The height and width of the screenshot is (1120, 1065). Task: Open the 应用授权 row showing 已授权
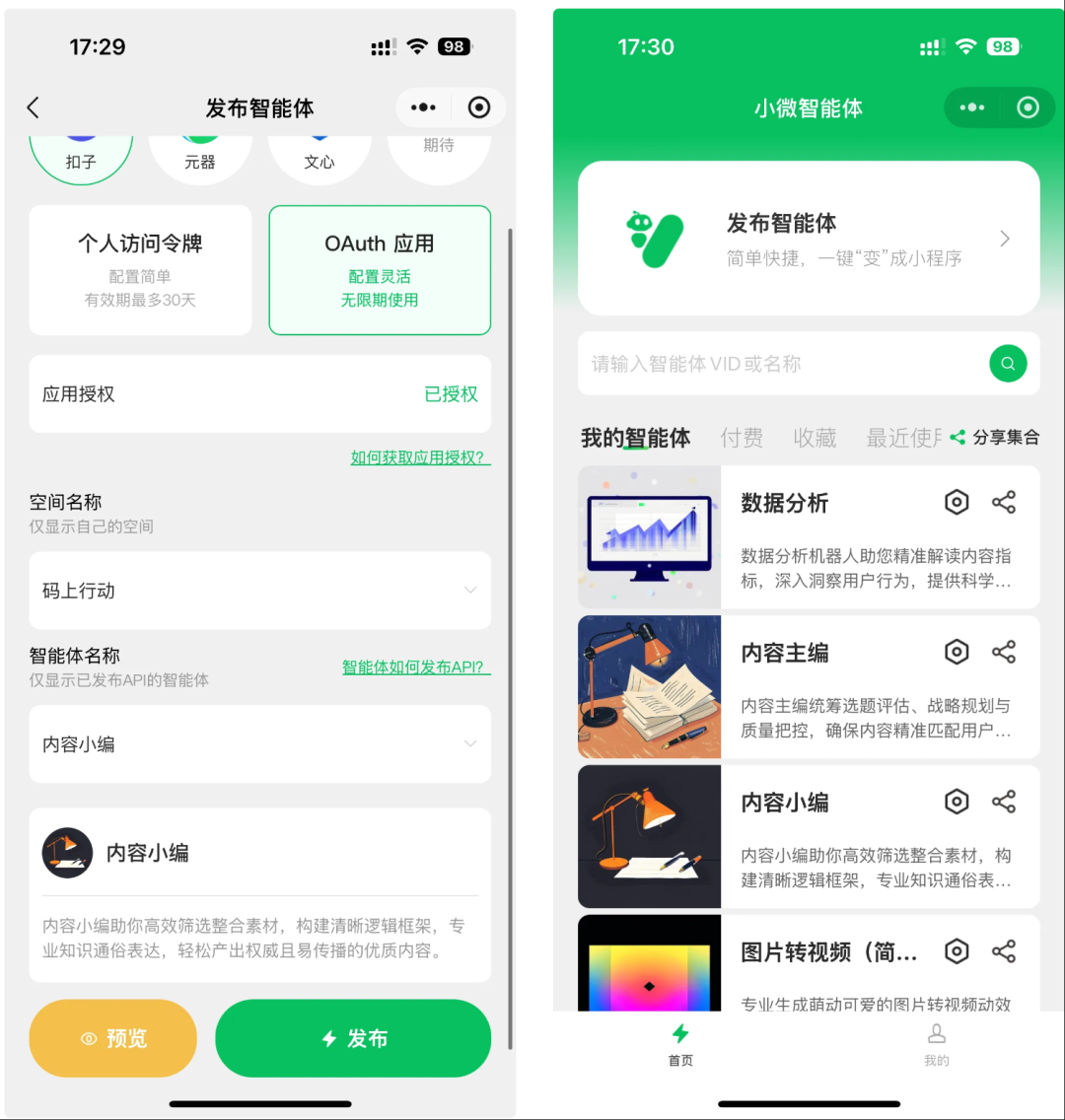coord(259,394)
